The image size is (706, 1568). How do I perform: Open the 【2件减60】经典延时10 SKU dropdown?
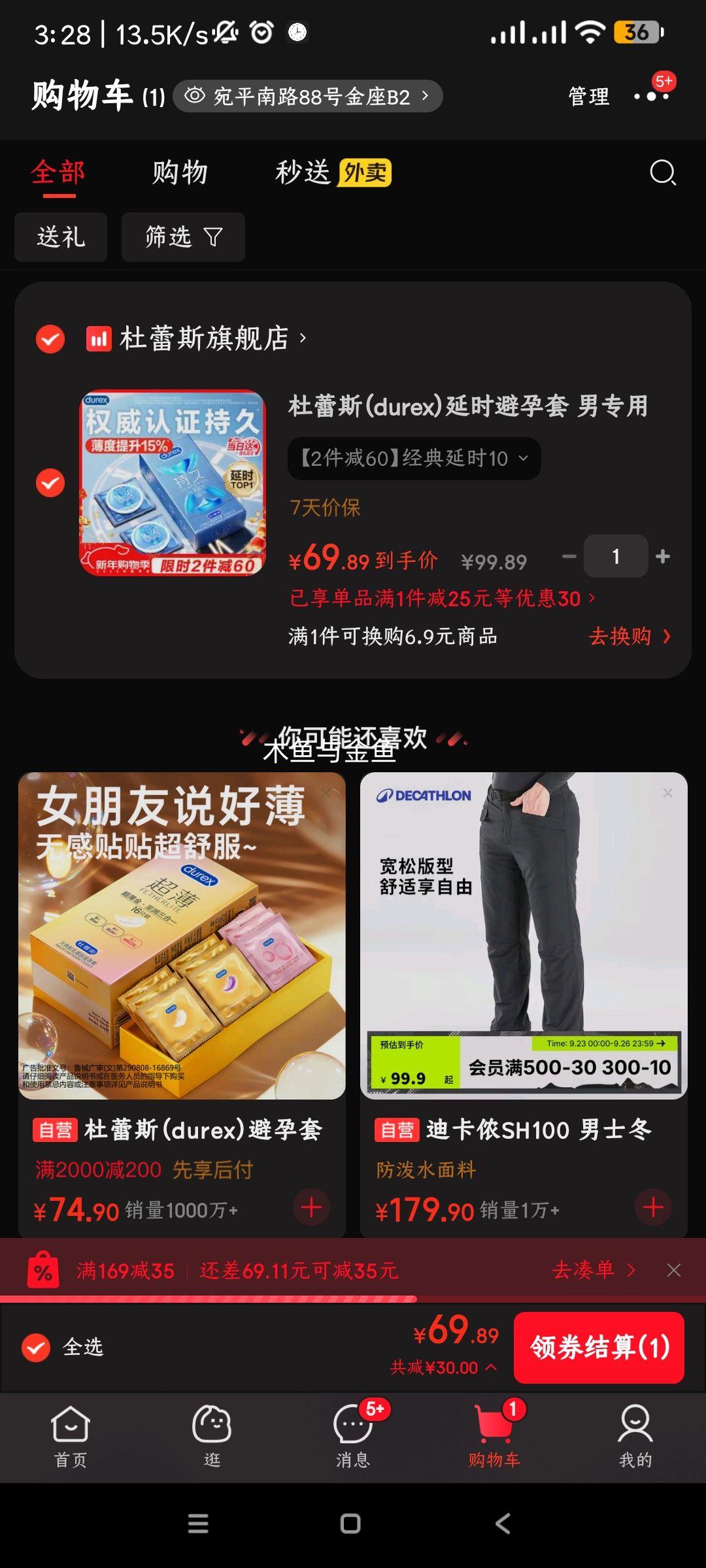(414, 458)
